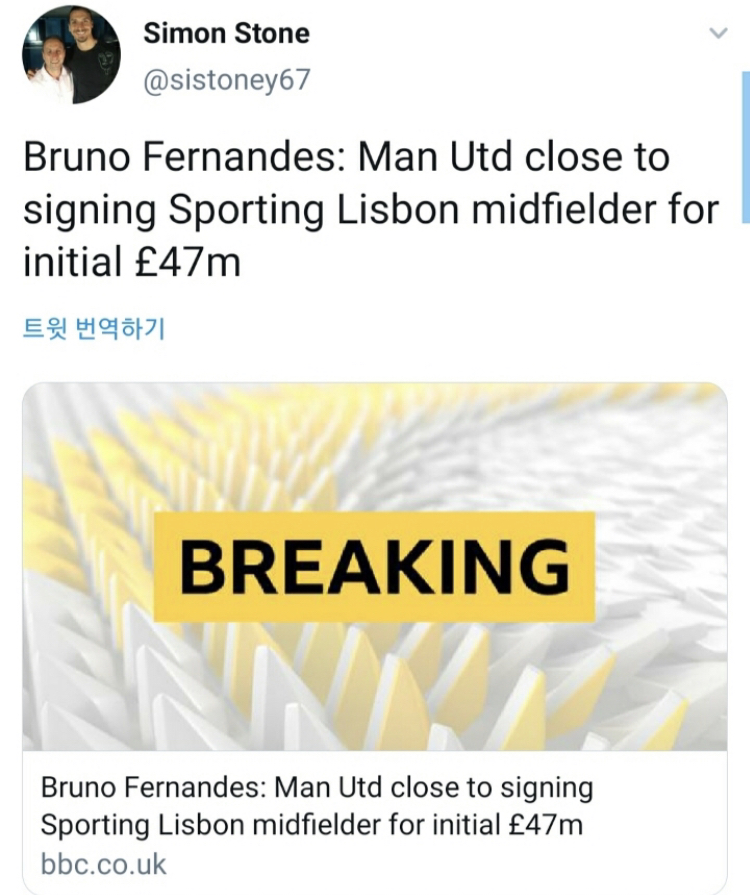This screenshot has width=750, height=895.
Task: Tap the 트윗 번역하기 translate link
Action: [93, 328]
